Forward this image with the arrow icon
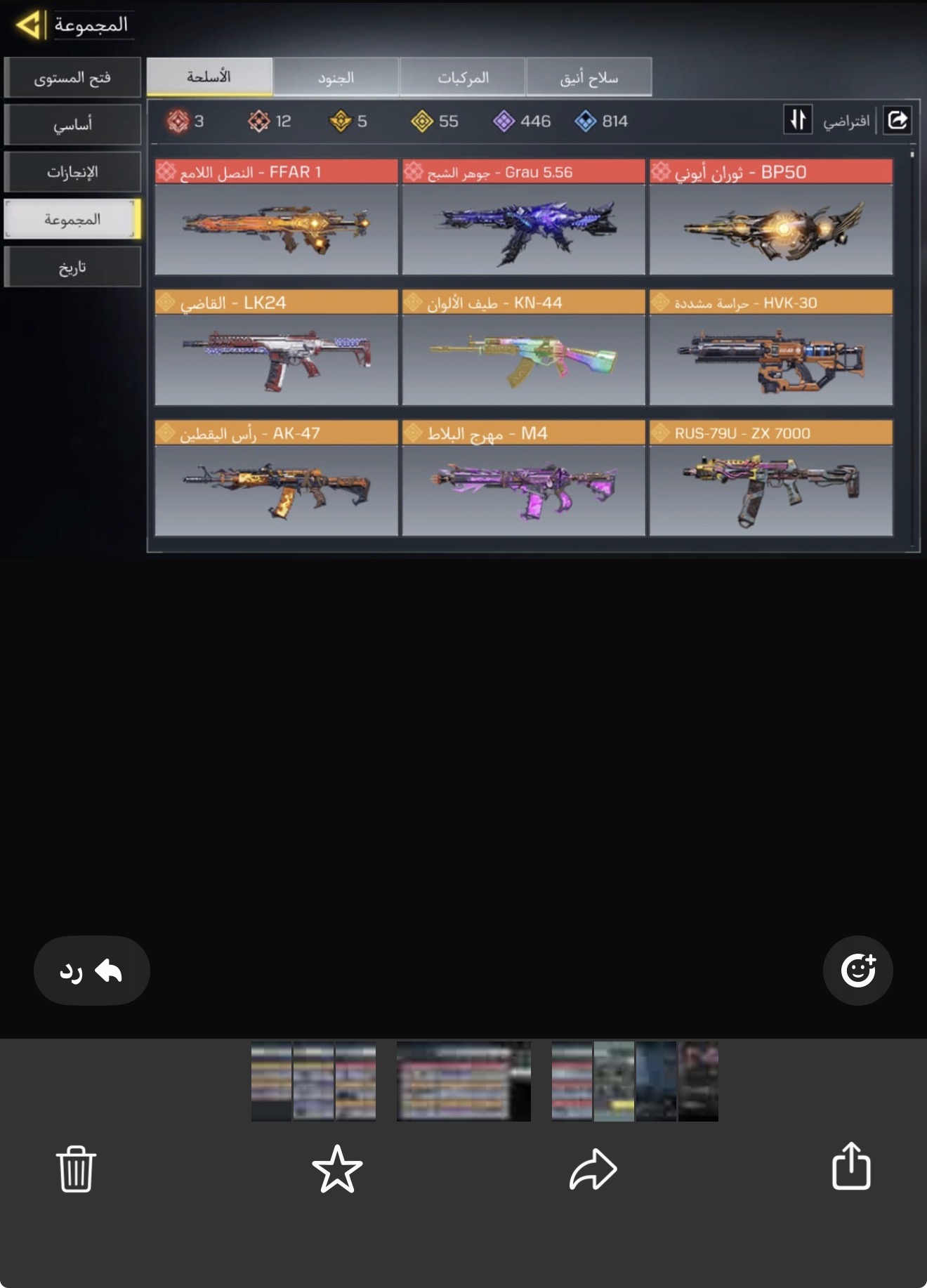927x1288 pixels. pyautogui.click(x=593, y=1169)
